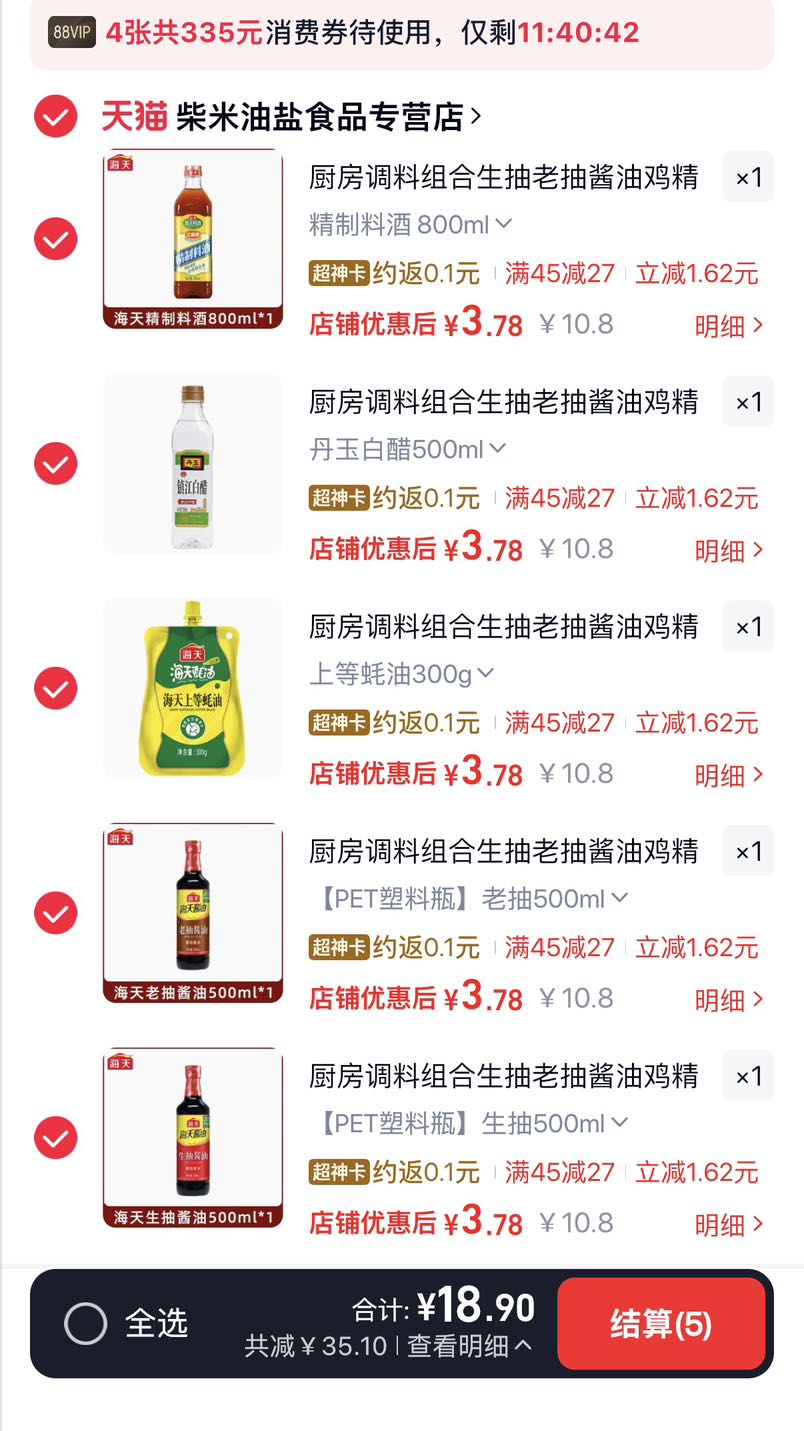Deselect the 精制料酒 800ml item
The width and height of the screenshot is (804, 1431).
[56, 239]
